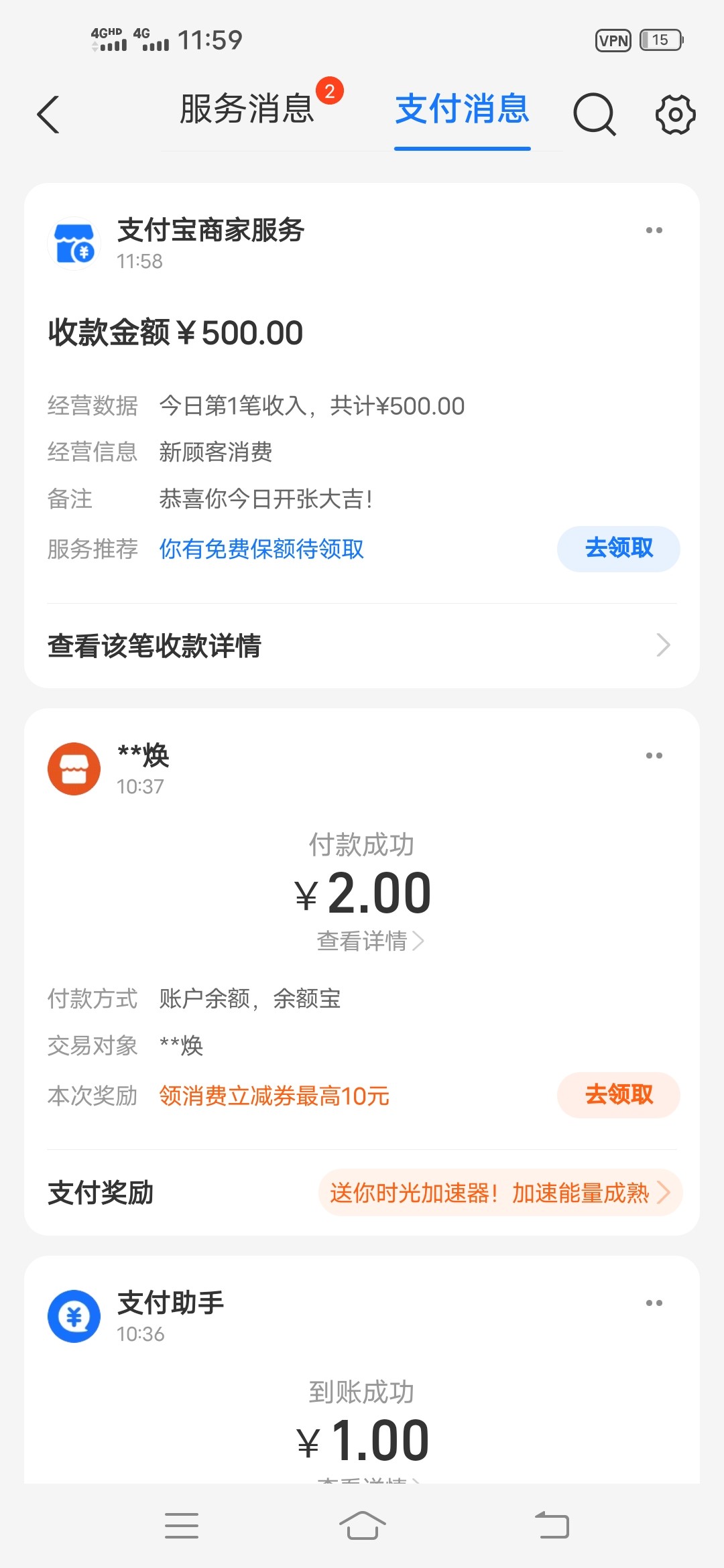Open the 支付宝商家服务 avatar icon
This screenshot has width=724, height=1568.
click(74, 243)
